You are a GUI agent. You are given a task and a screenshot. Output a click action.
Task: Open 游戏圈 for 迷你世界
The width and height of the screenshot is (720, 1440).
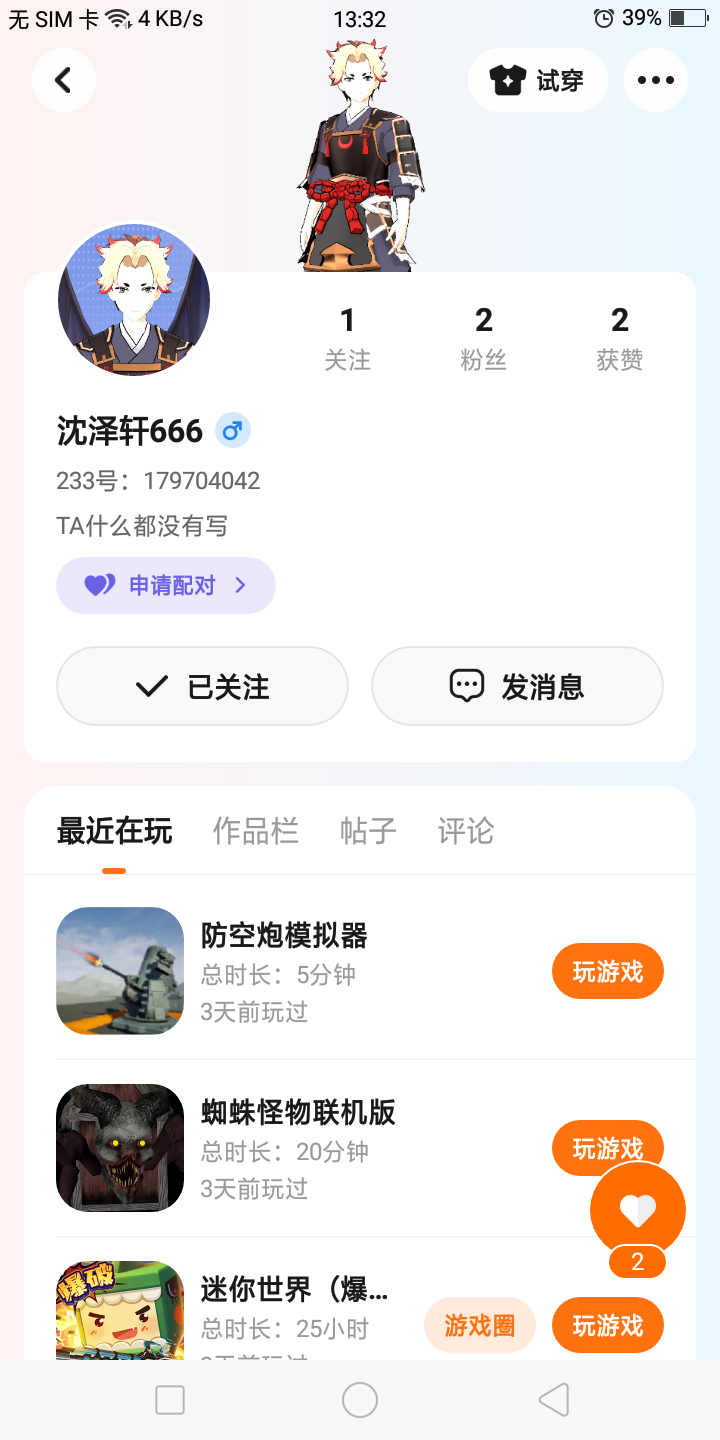click(480, 1325)
